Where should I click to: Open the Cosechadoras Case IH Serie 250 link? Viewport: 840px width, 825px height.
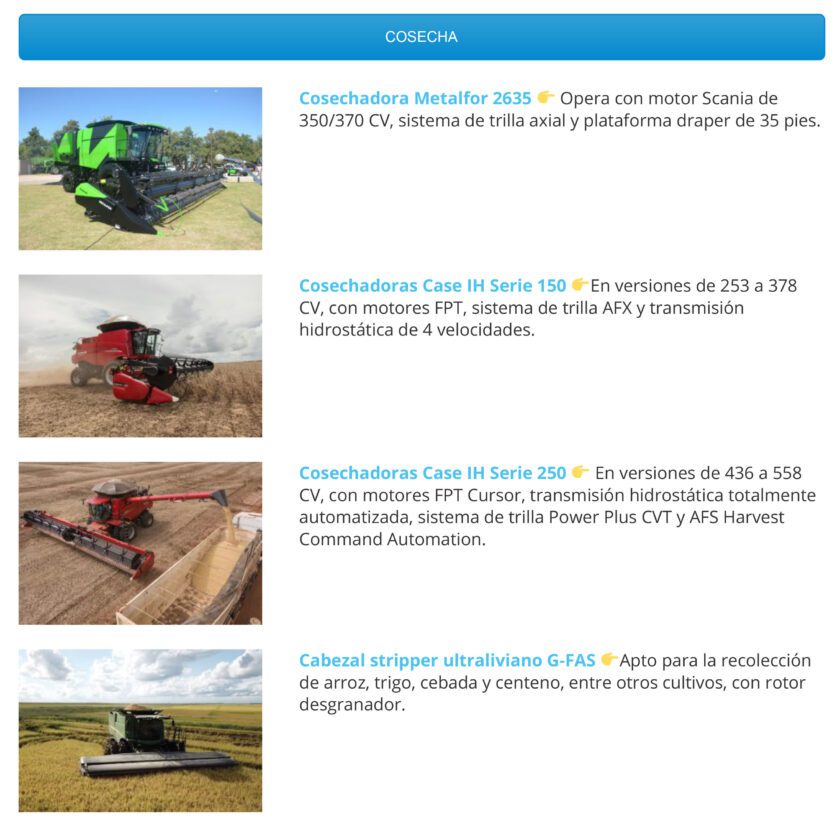432,472
